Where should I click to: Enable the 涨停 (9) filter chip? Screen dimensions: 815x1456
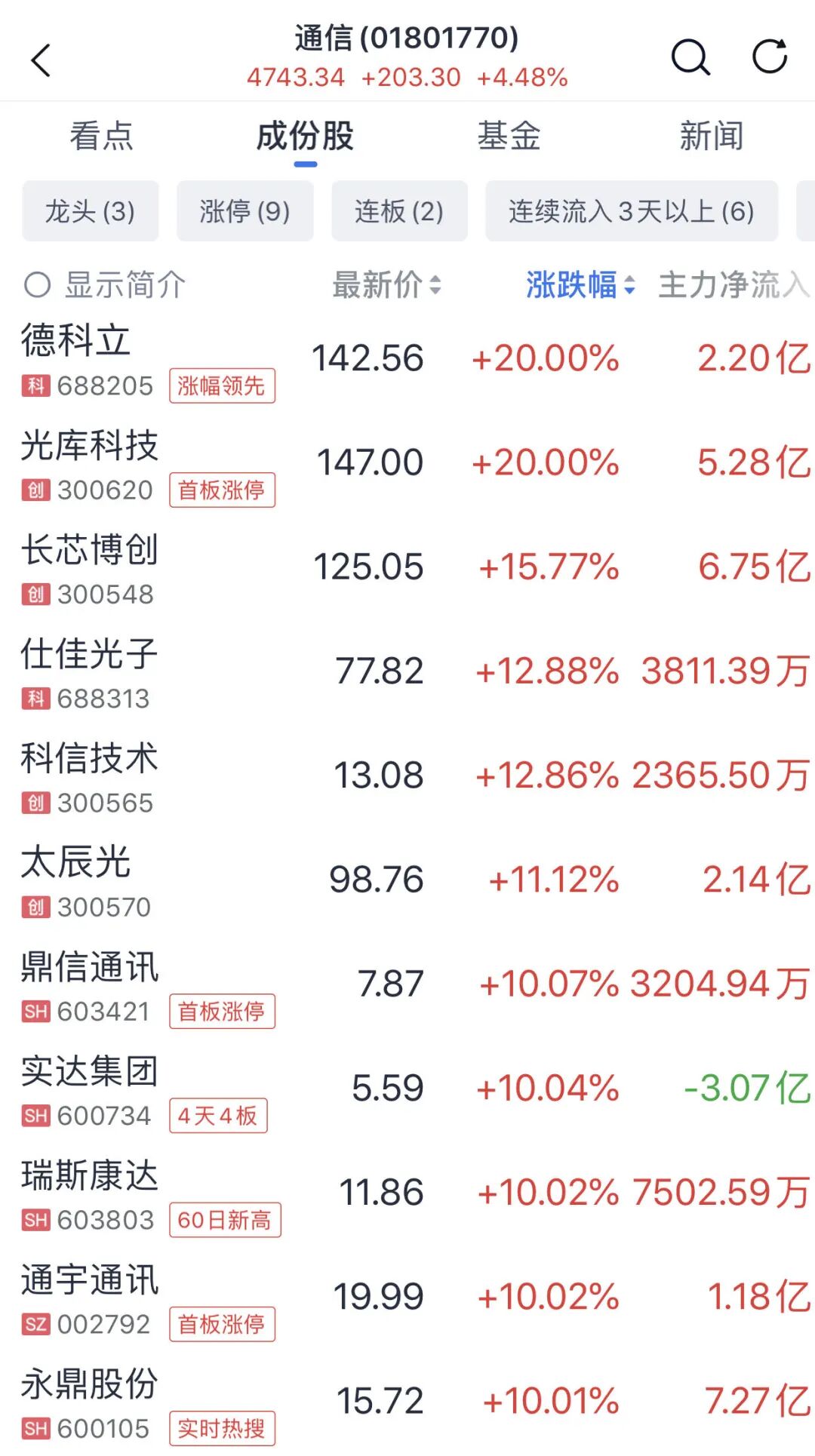tap(244, 212)
